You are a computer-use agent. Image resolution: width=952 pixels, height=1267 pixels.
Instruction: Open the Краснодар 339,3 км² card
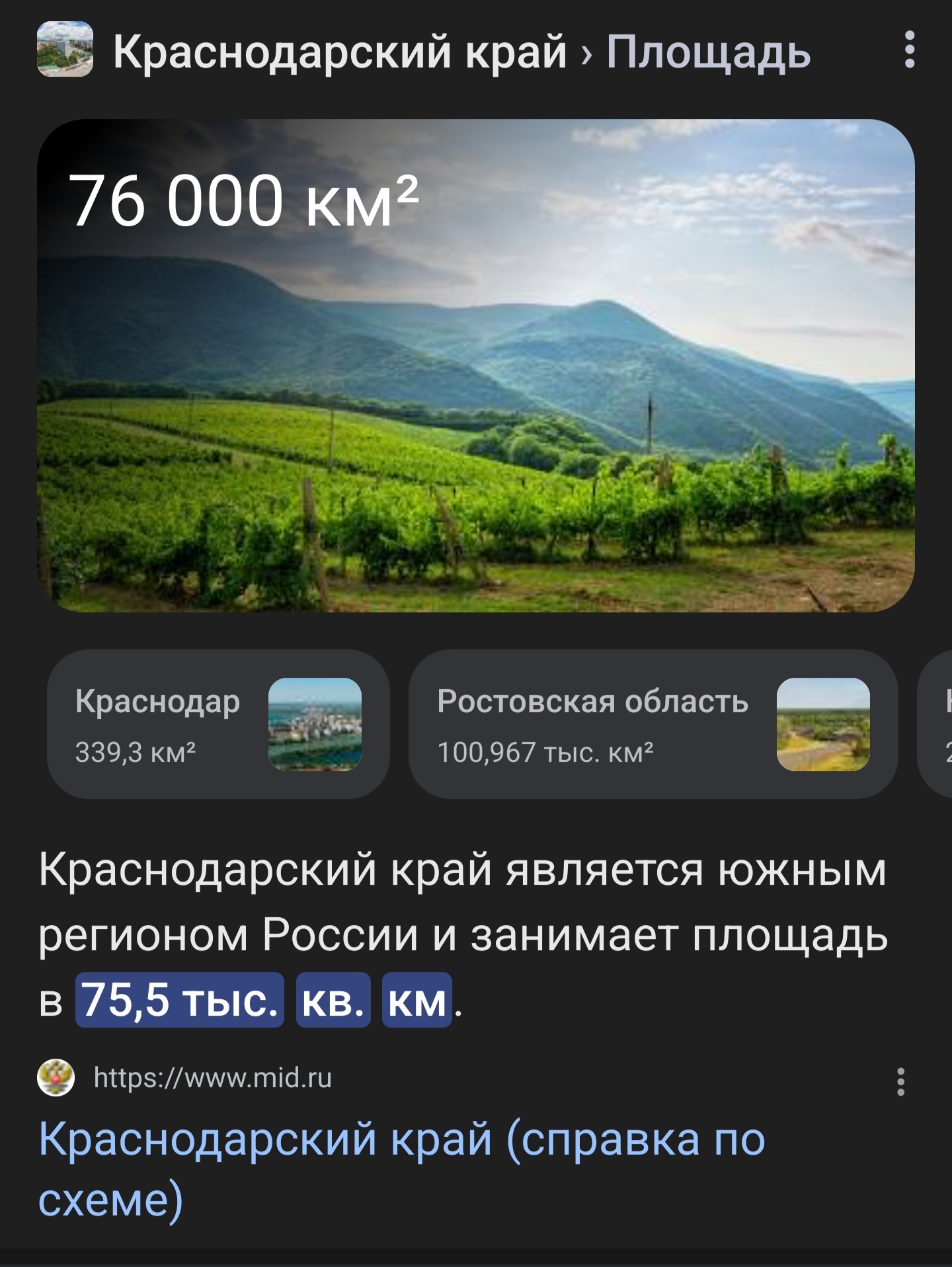pos(218,724)
